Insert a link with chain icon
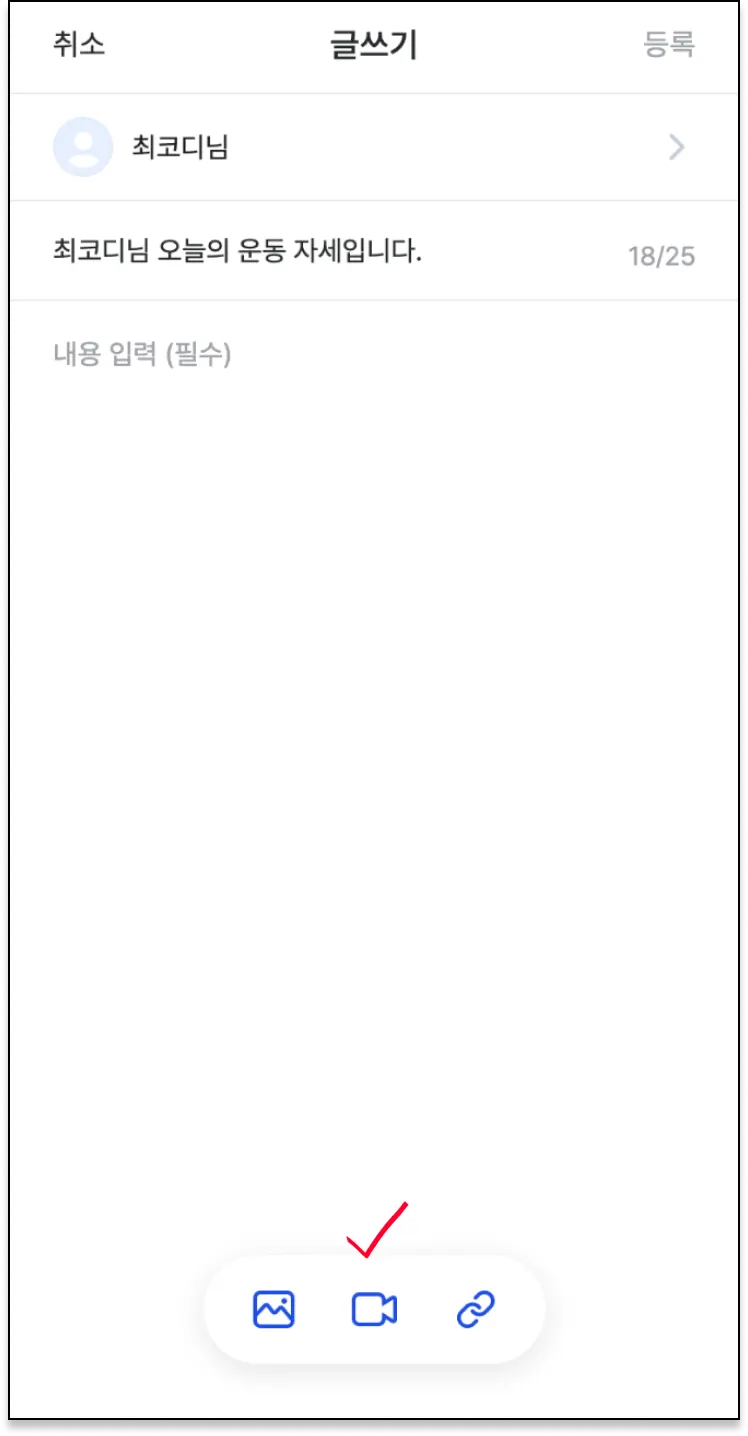748x1436 pixels. (x=475, y=1309)
